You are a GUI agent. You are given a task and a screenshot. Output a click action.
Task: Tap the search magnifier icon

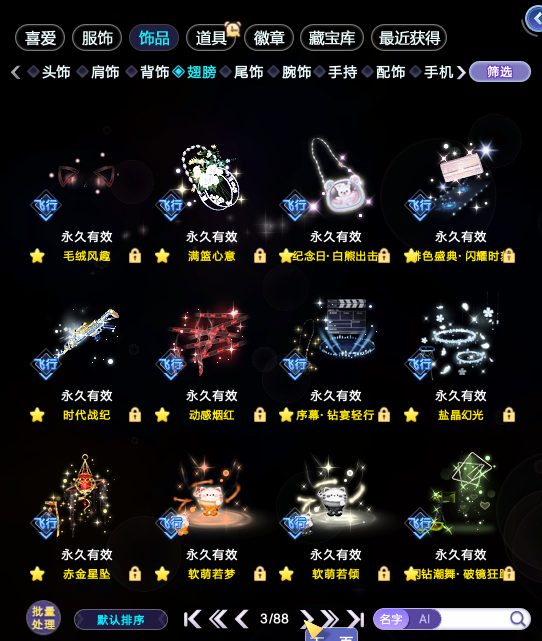[x=518, y=619]
